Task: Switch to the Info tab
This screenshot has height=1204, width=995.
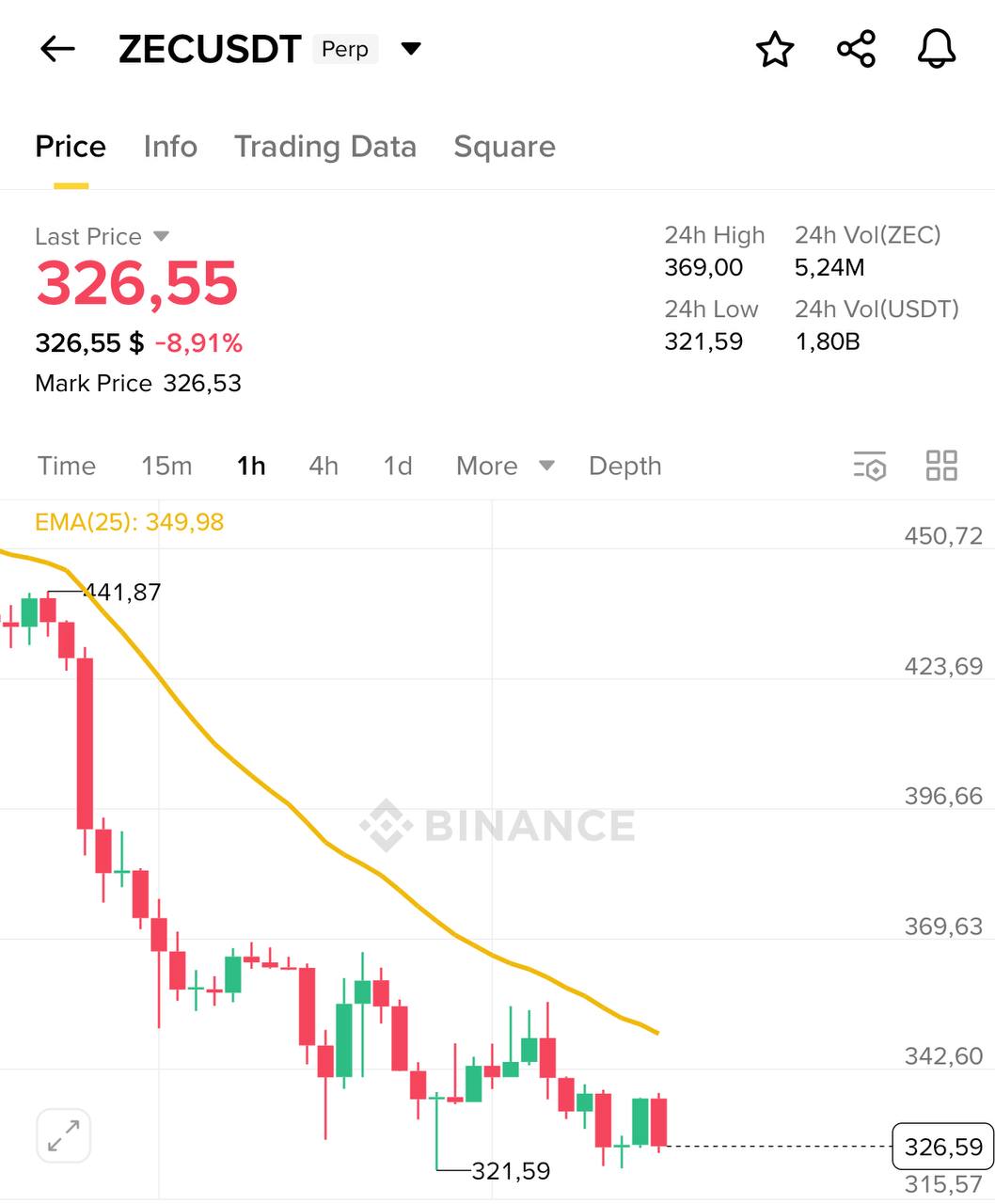Action: (x=170, y=147)
